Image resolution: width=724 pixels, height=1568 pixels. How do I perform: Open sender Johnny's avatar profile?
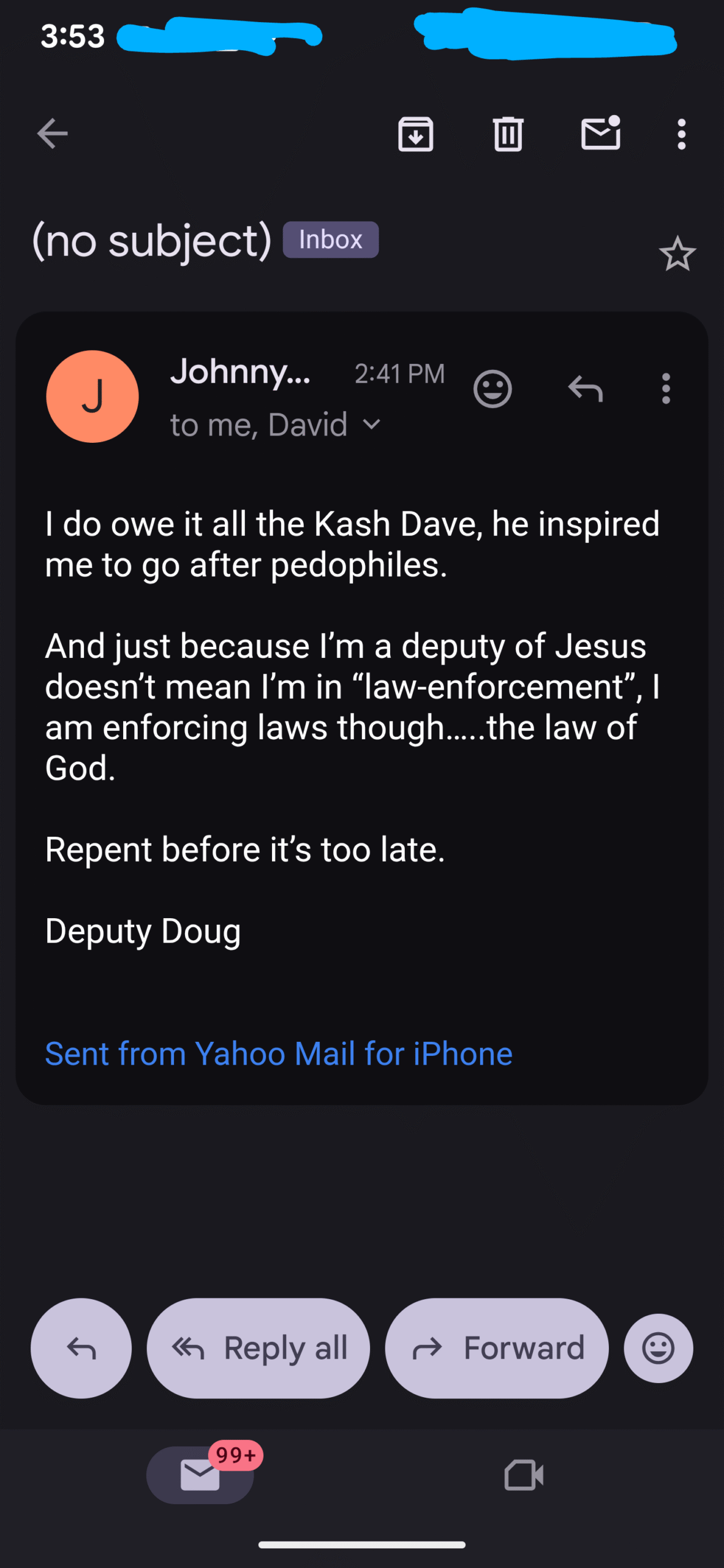(x=92, y=396)
